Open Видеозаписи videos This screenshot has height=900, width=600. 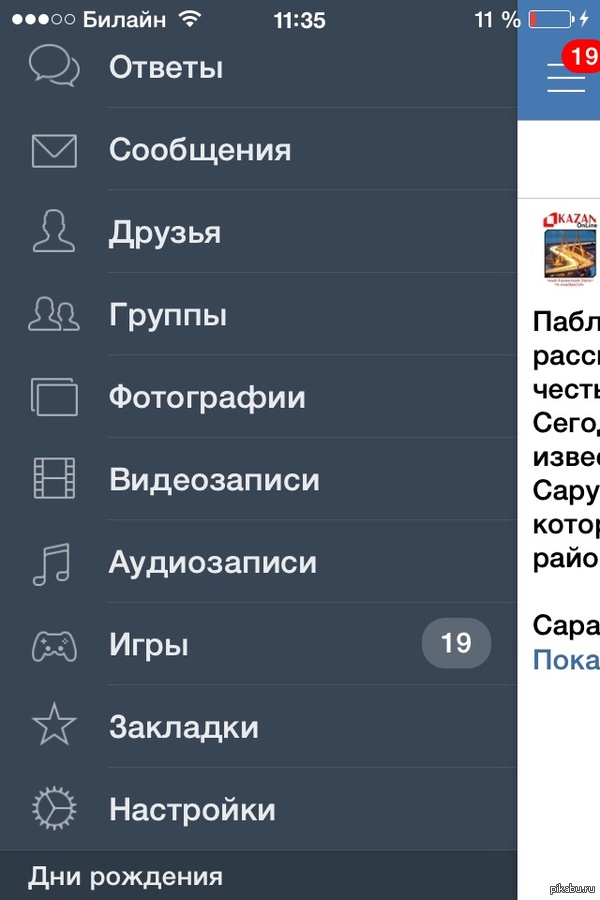(x=214, y=480)
